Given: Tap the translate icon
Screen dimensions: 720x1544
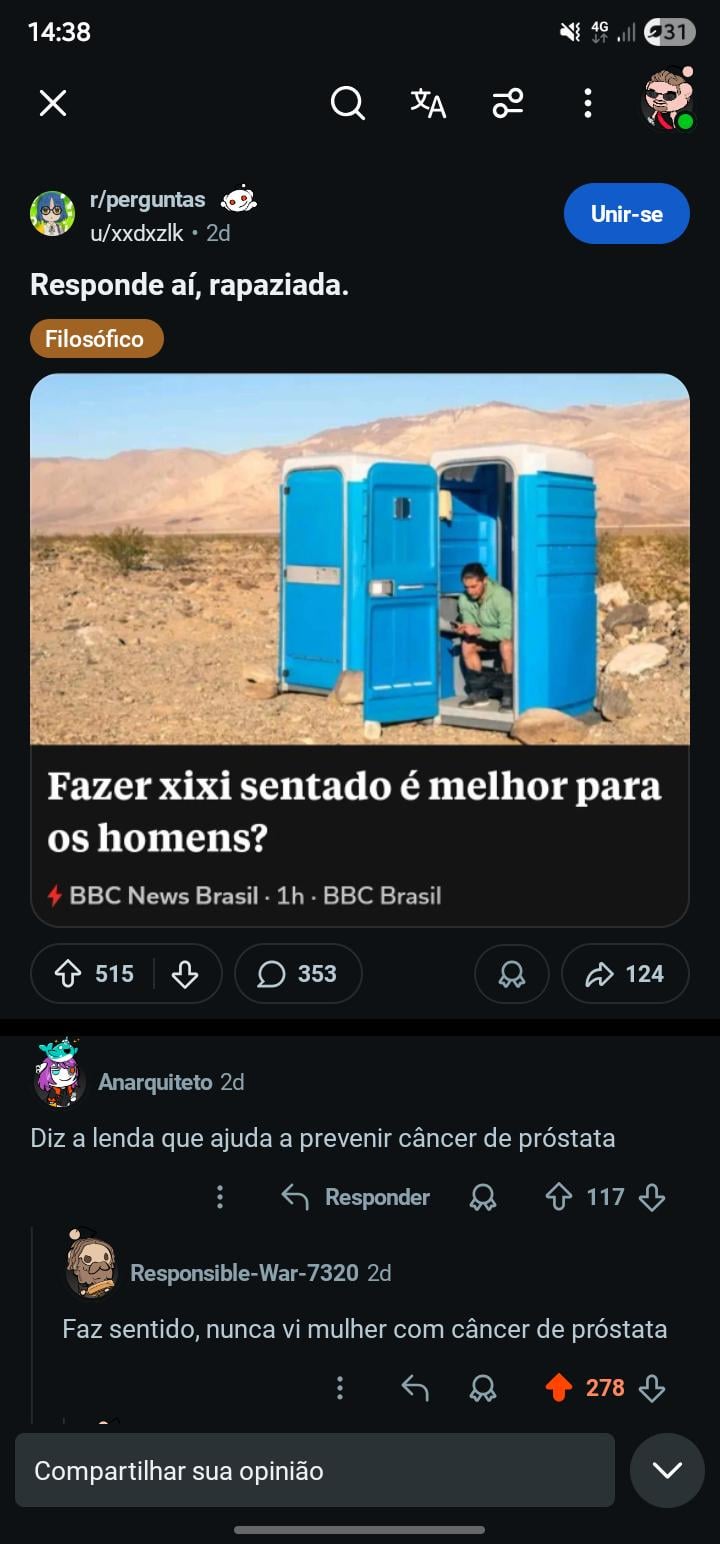Looking at the screenshot, I should (428, 103).
